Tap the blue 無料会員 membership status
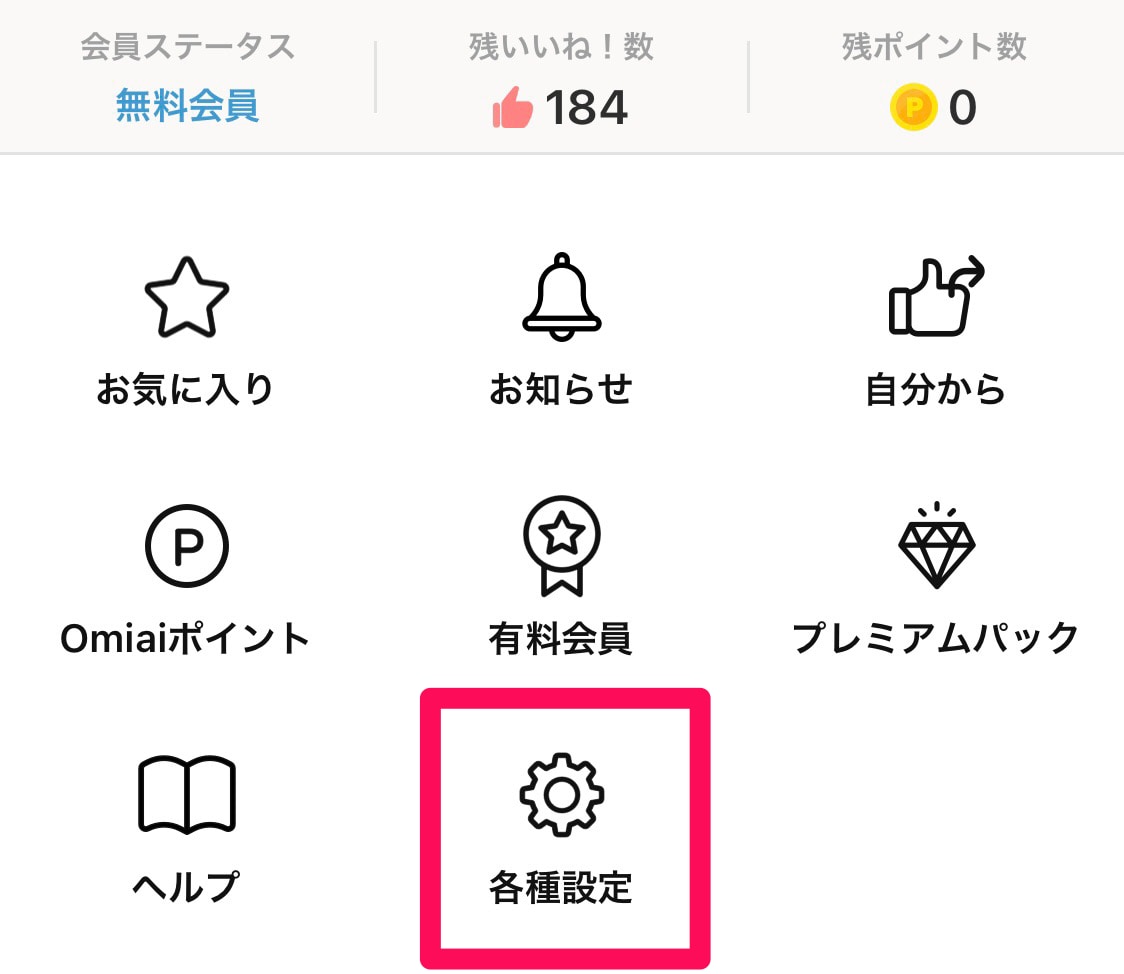The image size is (1124, 974). [187, 105]
